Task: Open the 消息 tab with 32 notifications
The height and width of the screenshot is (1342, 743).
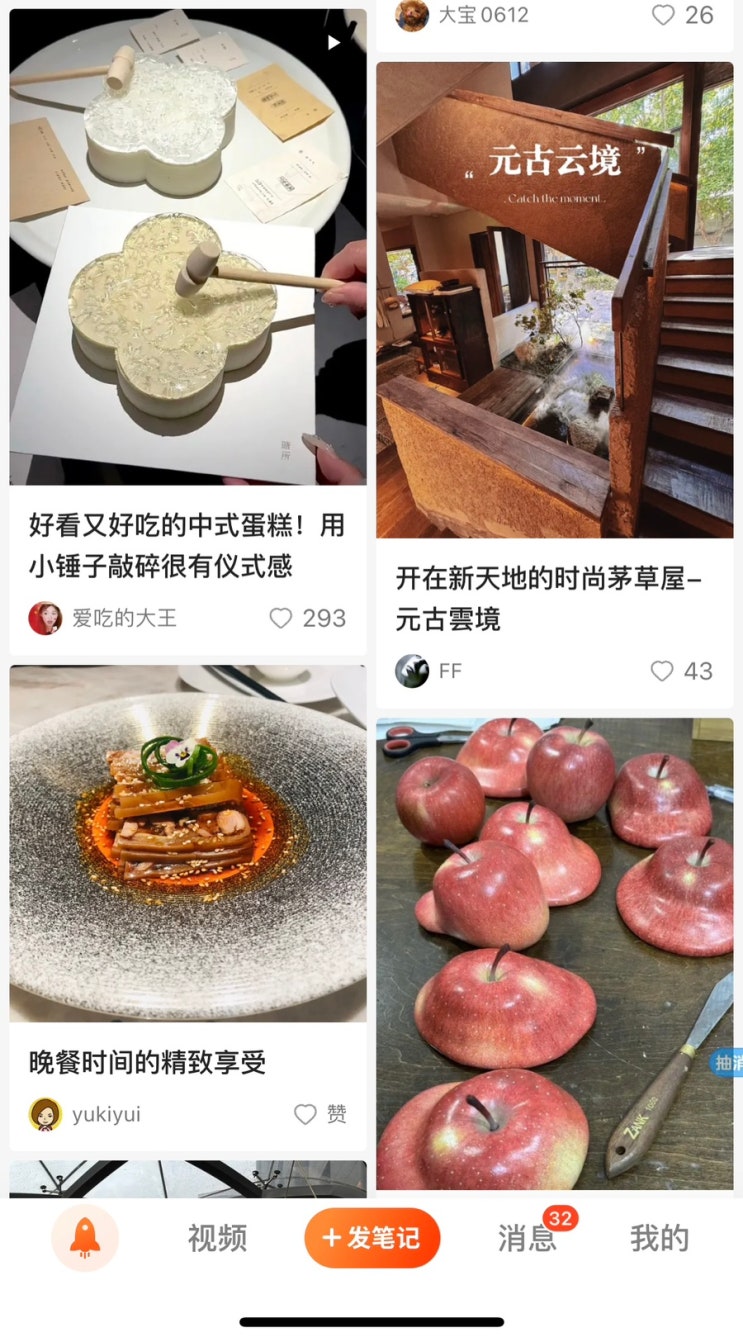Action: point(527,1238)
